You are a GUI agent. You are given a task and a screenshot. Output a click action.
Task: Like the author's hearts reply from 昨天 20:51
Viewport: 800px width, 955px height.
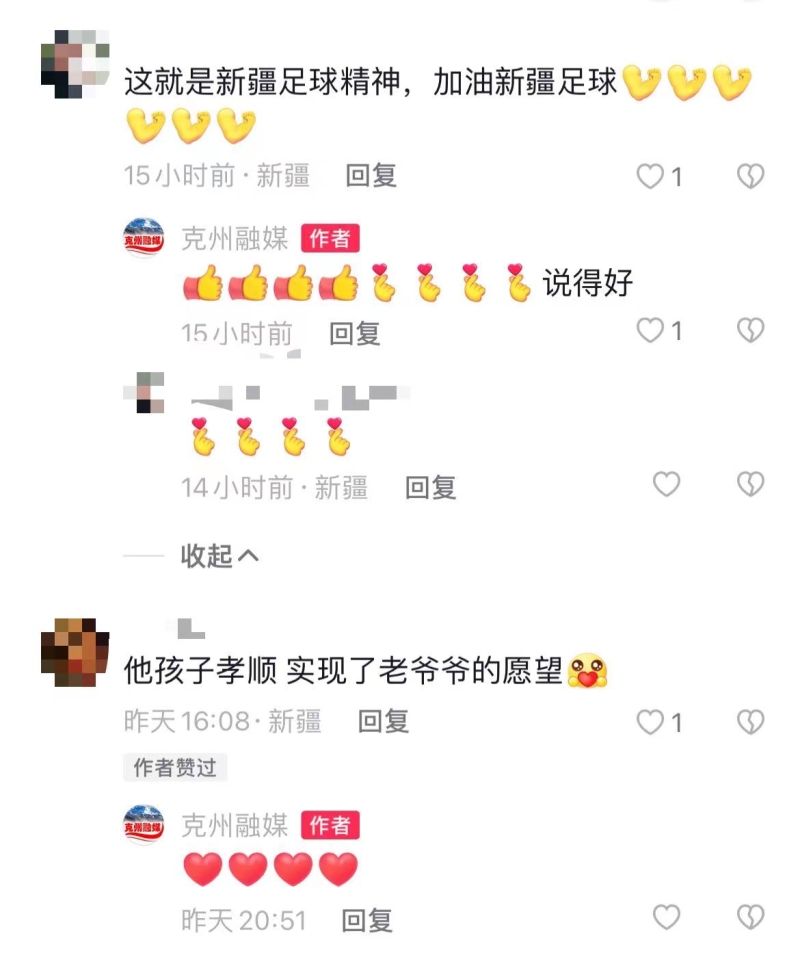[666, 917]
